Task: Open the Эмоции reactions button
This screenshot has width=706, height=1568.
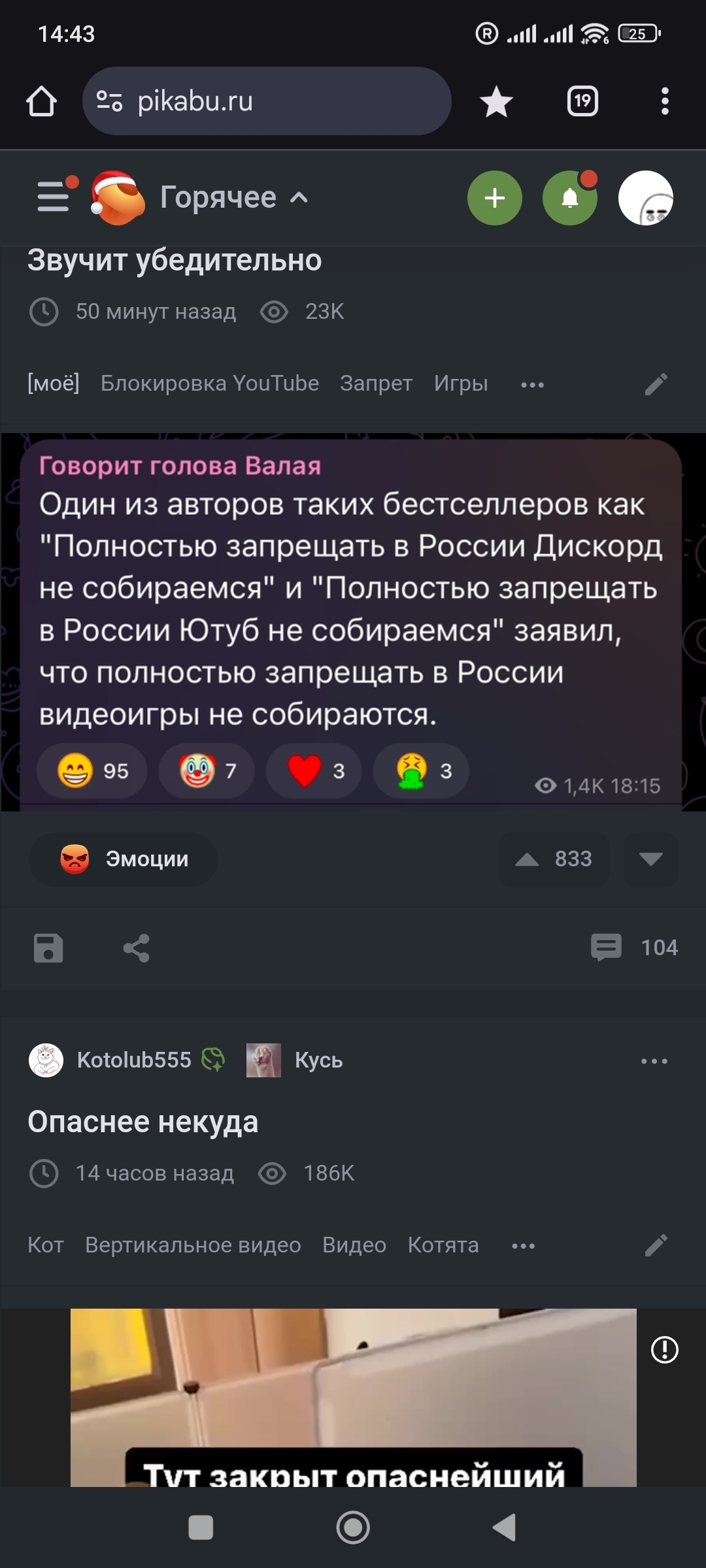Action: coord(123,859)
